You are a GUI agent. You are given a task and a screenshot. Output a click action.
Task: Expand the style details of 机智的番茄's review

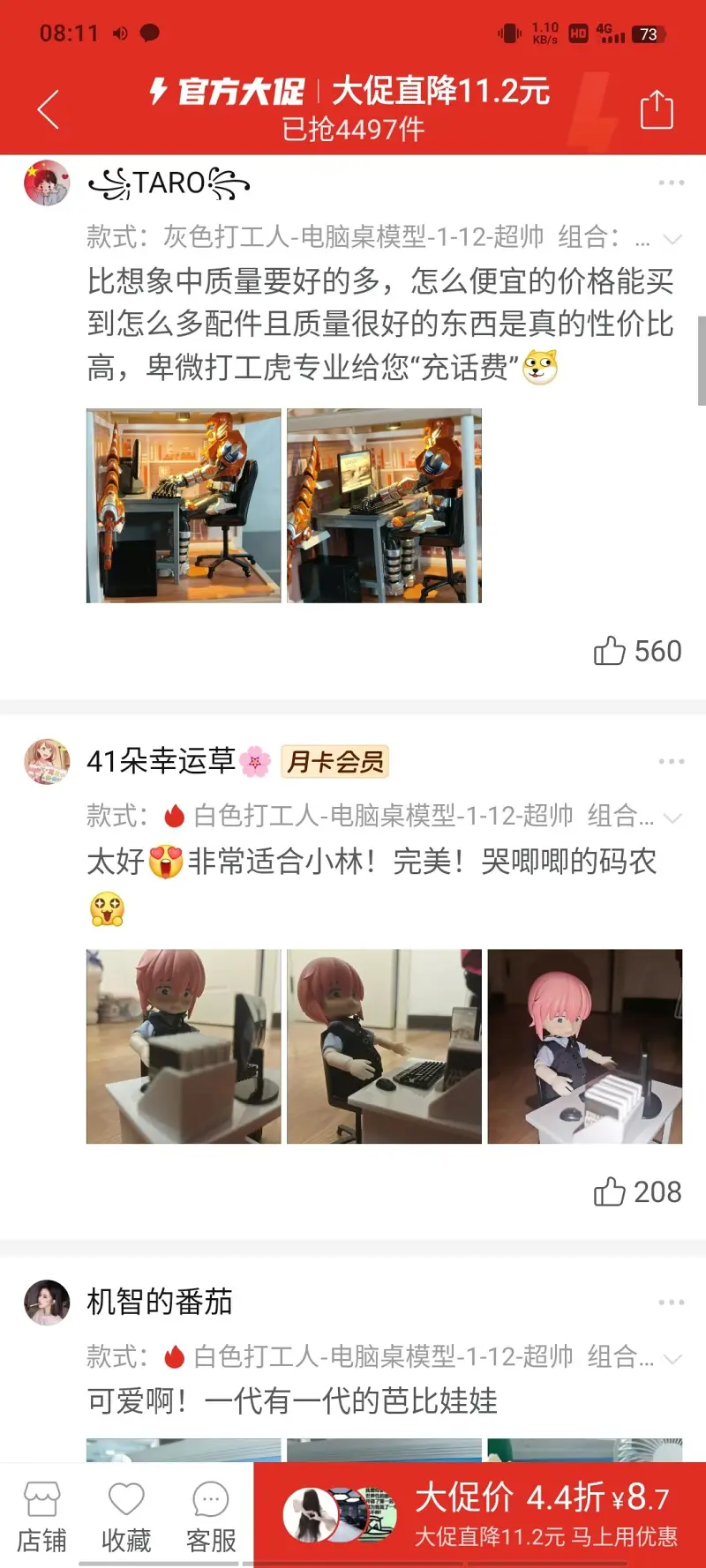click(672, 1358)
